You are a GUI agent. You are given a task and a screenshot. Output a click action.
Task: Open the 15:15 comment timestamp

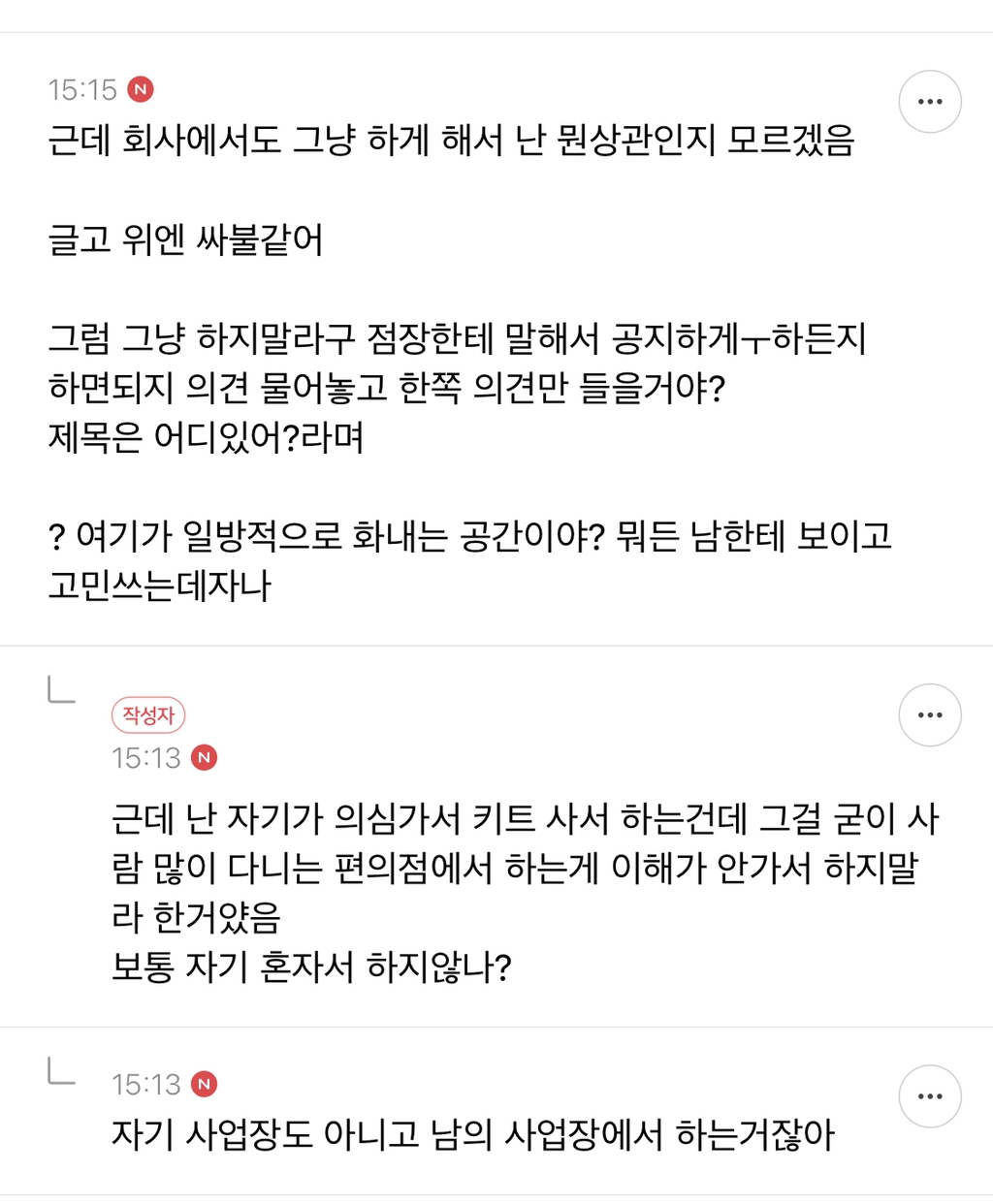tap(81, 88)
